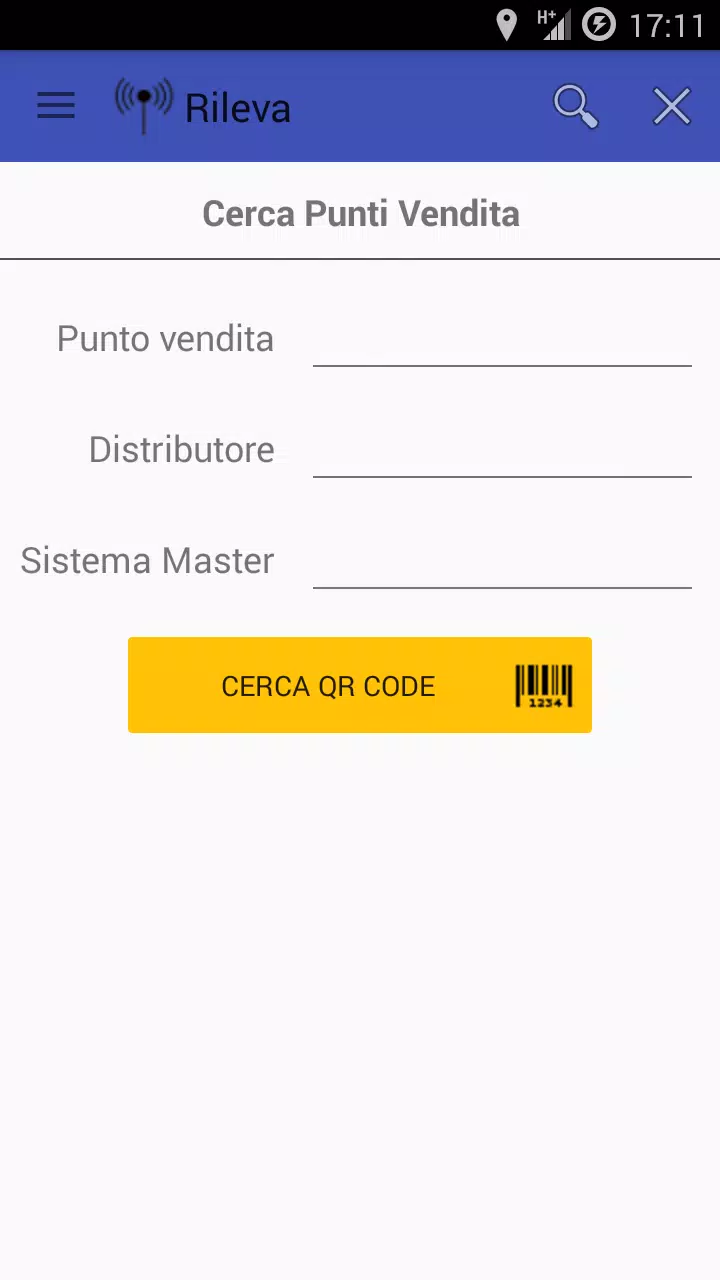Viewport: 720px width, 1280px height.
Task: Select the Distributore input field
Action: pyautogui.click(x=502, y=450)
